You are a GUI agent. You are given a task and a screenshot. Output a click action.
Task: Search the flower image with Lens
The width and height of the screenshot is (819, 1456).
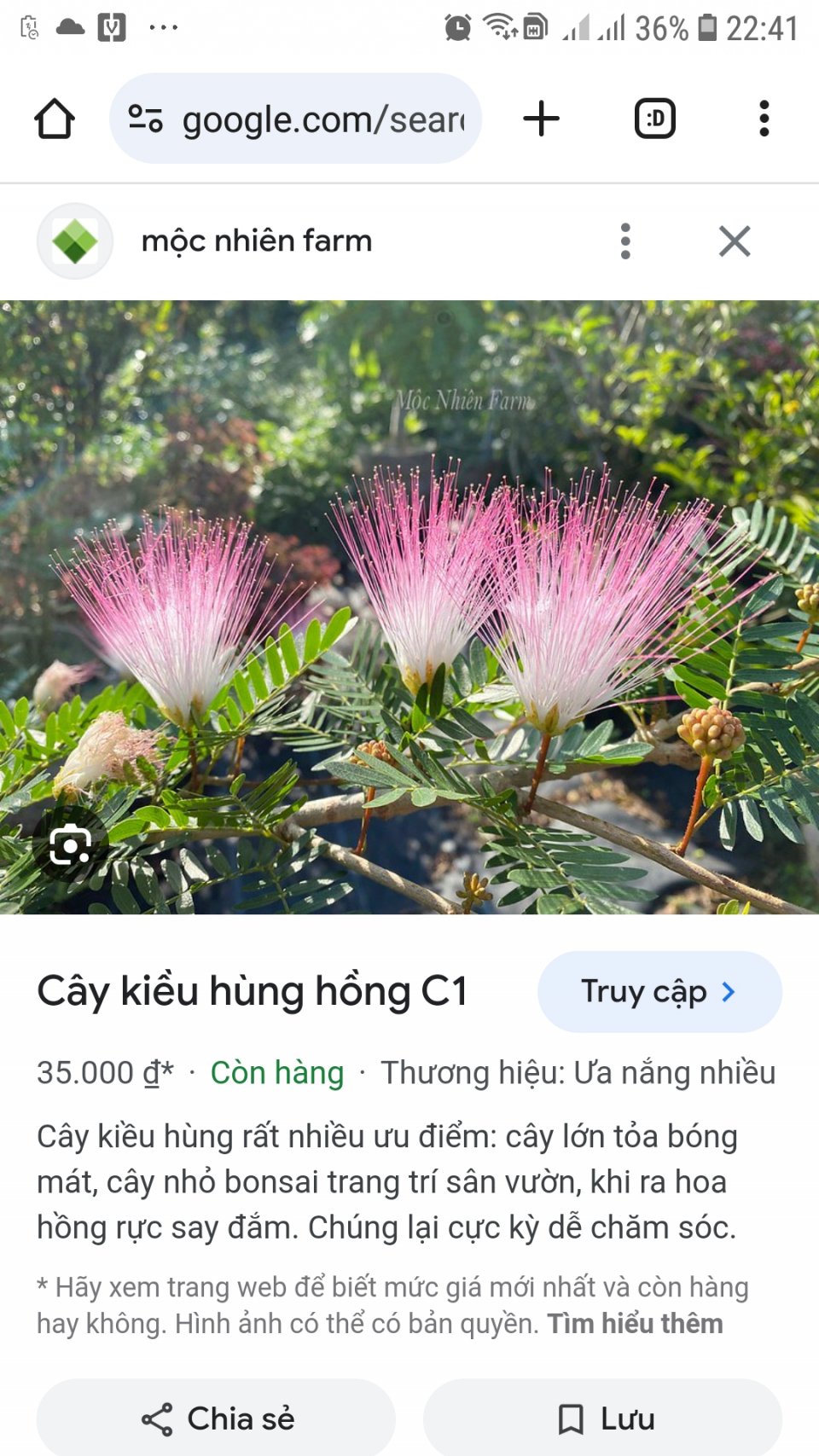(70, 845)
